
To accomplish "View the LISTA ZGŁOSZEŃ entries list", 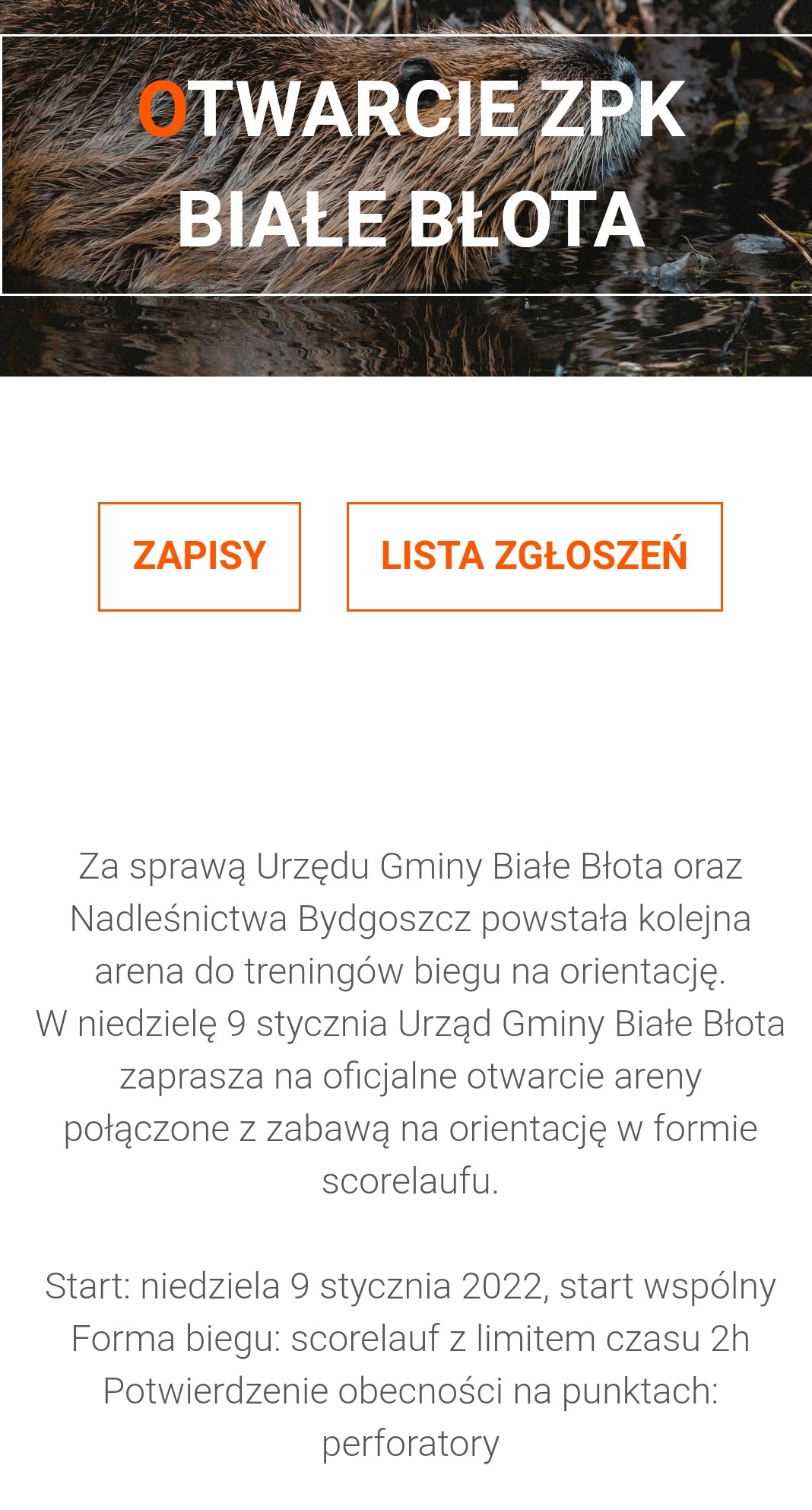I will click(534, 556).
